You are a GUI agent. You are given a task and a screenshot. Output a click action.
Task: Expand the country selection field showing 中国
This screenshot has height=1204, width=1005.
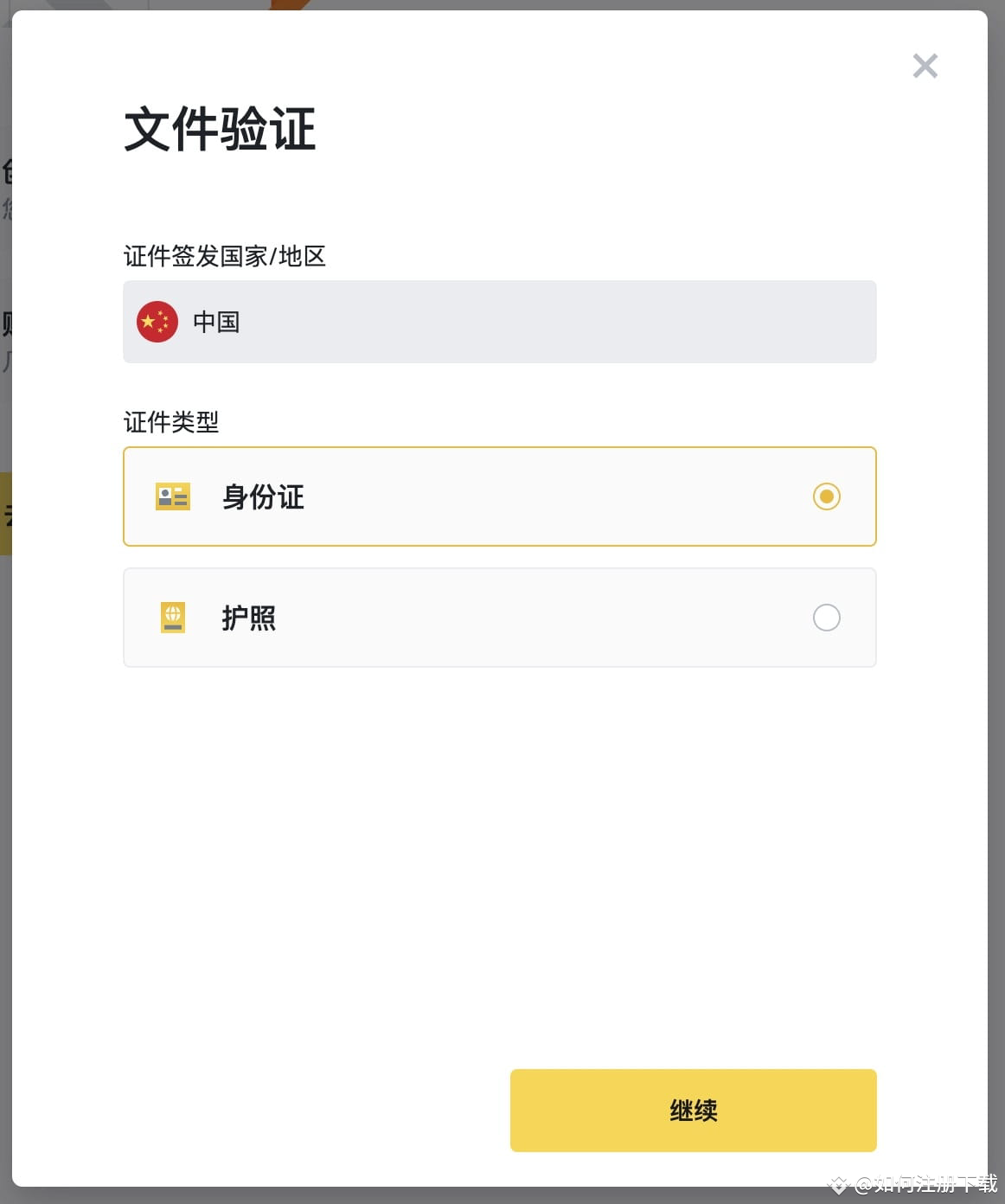tap(500, 321)
